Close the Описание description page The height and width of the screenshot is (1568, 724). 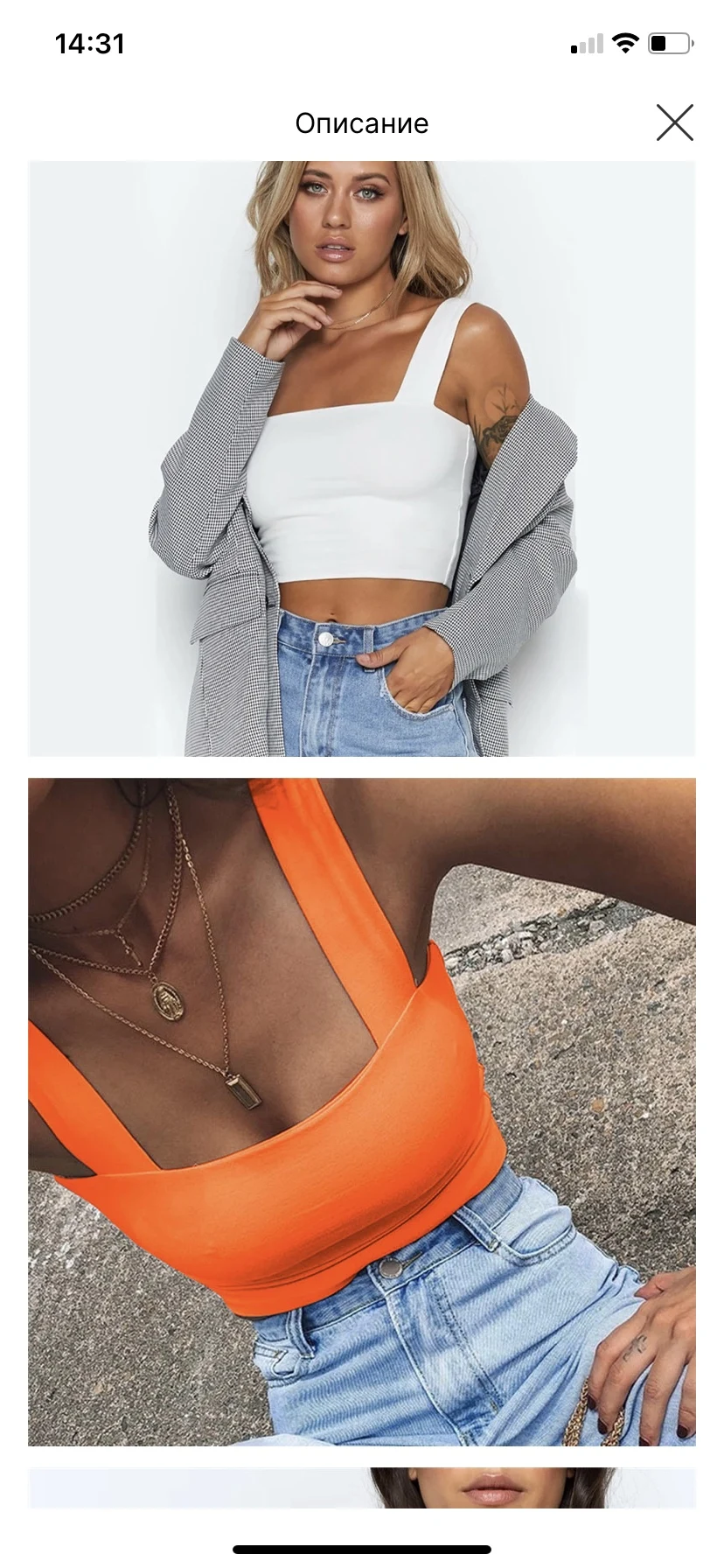[674, 122]
